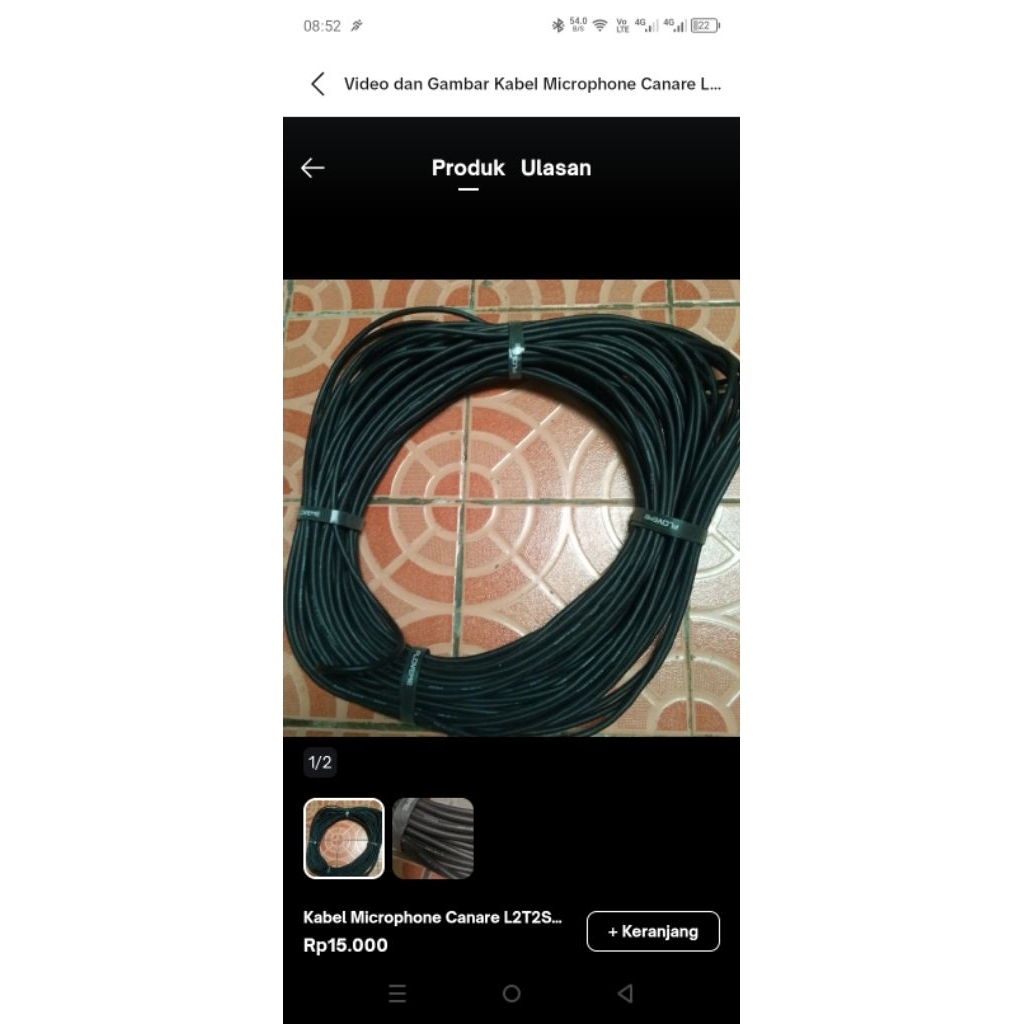
Task: Add the product with + Keranjang
Action: point(653,931)
